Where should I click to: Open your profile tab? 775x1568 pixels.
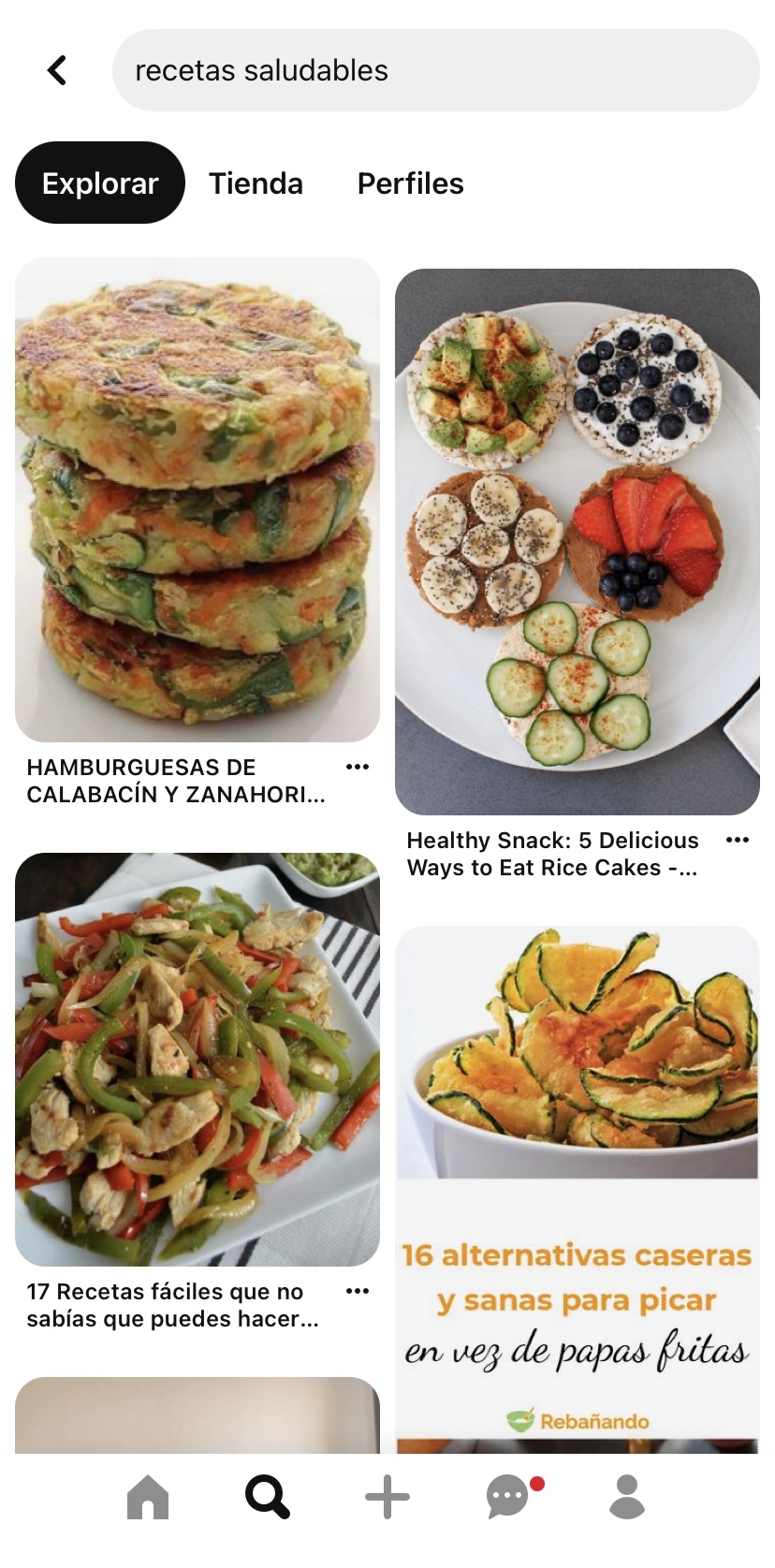coord(627,1497)
